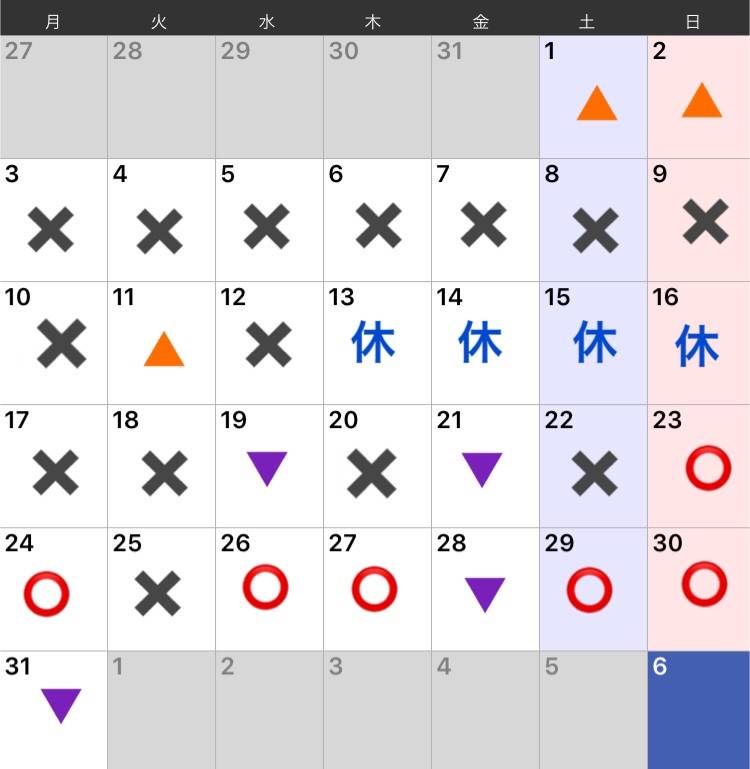Select Saturday the 15th marked 休
Image resolution: width=750 pixels, height=769 pixels.
pyautogui.click(x=593, y=344)
